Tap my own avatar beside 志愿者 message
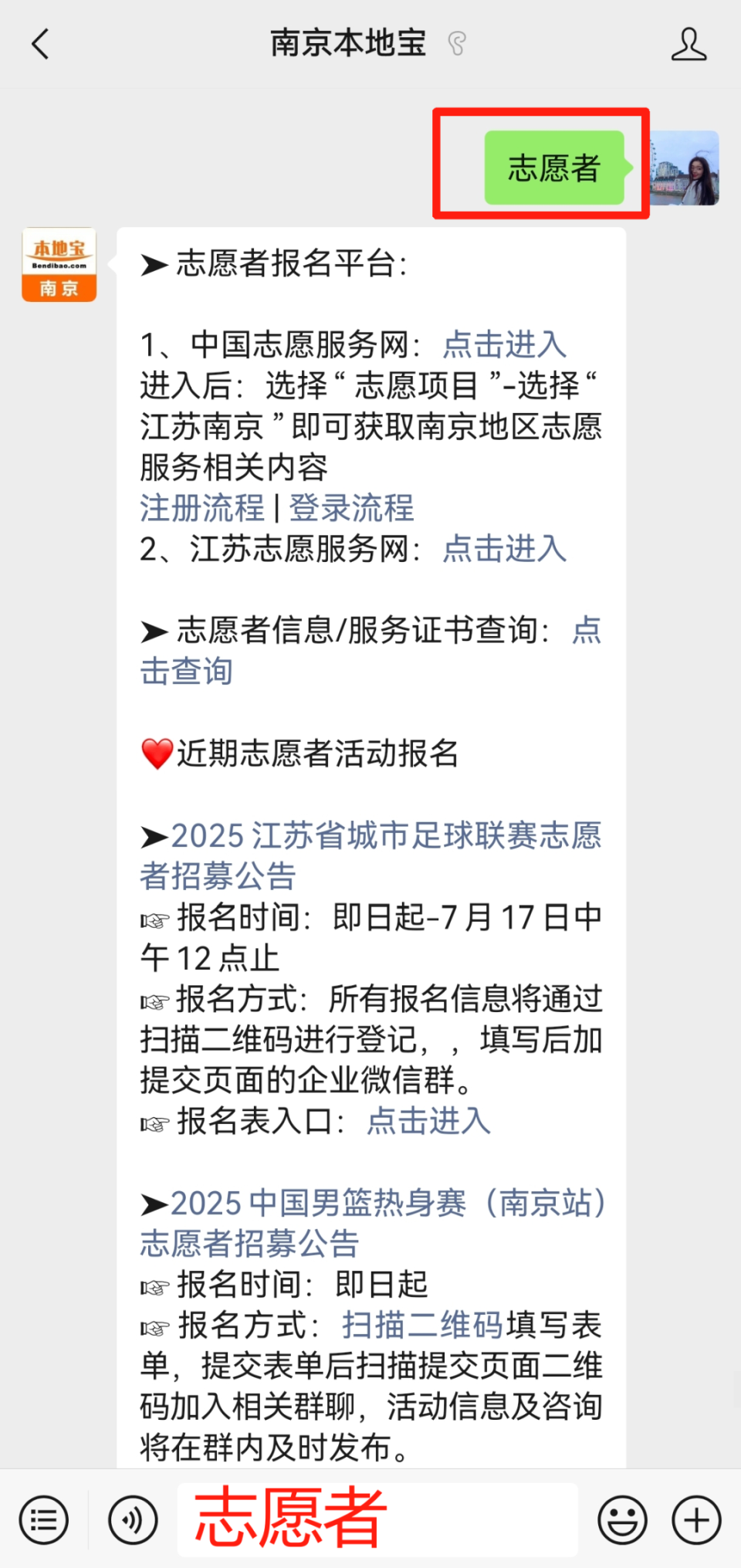This screenshot has height=1568, width=741. [684, 168]
